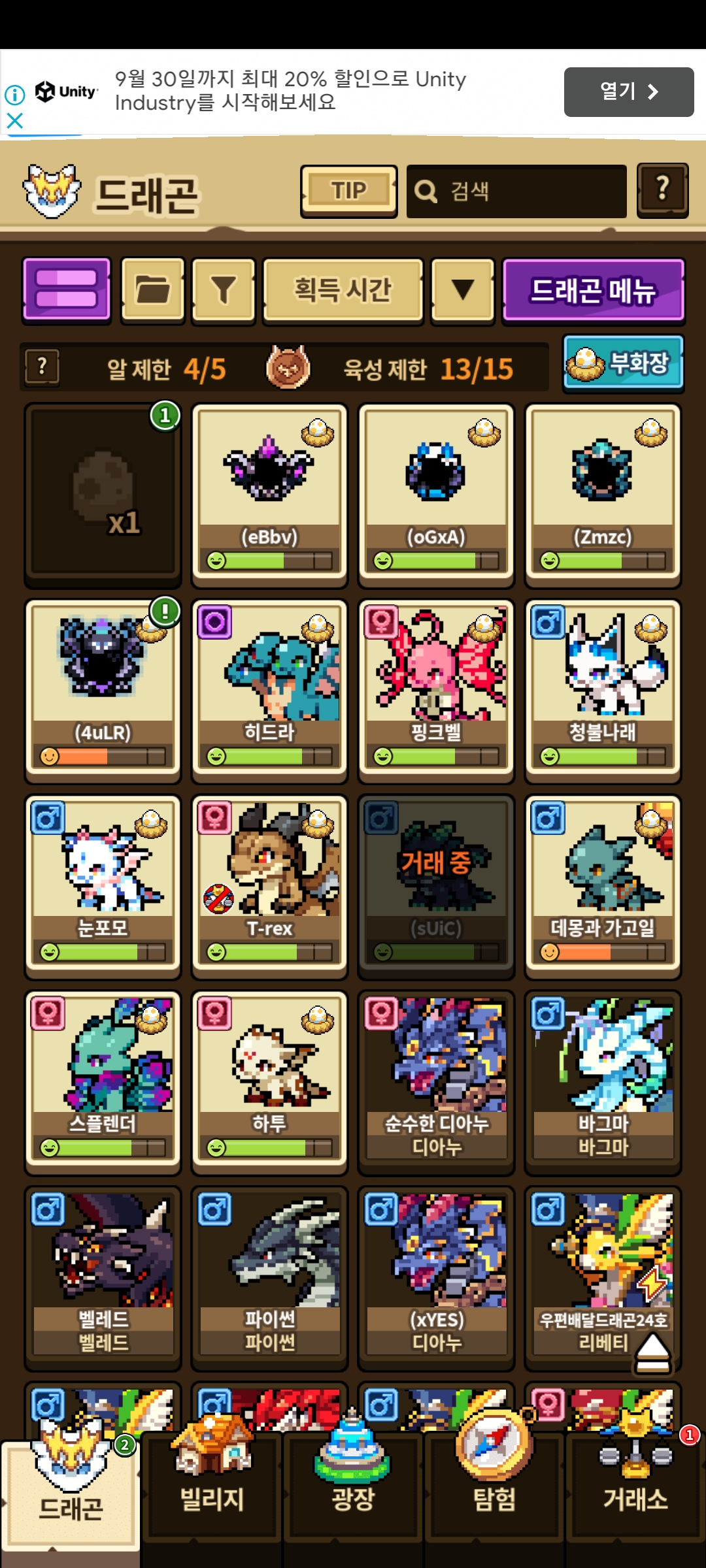Open the T-rex dragon card

pos(269,887)
